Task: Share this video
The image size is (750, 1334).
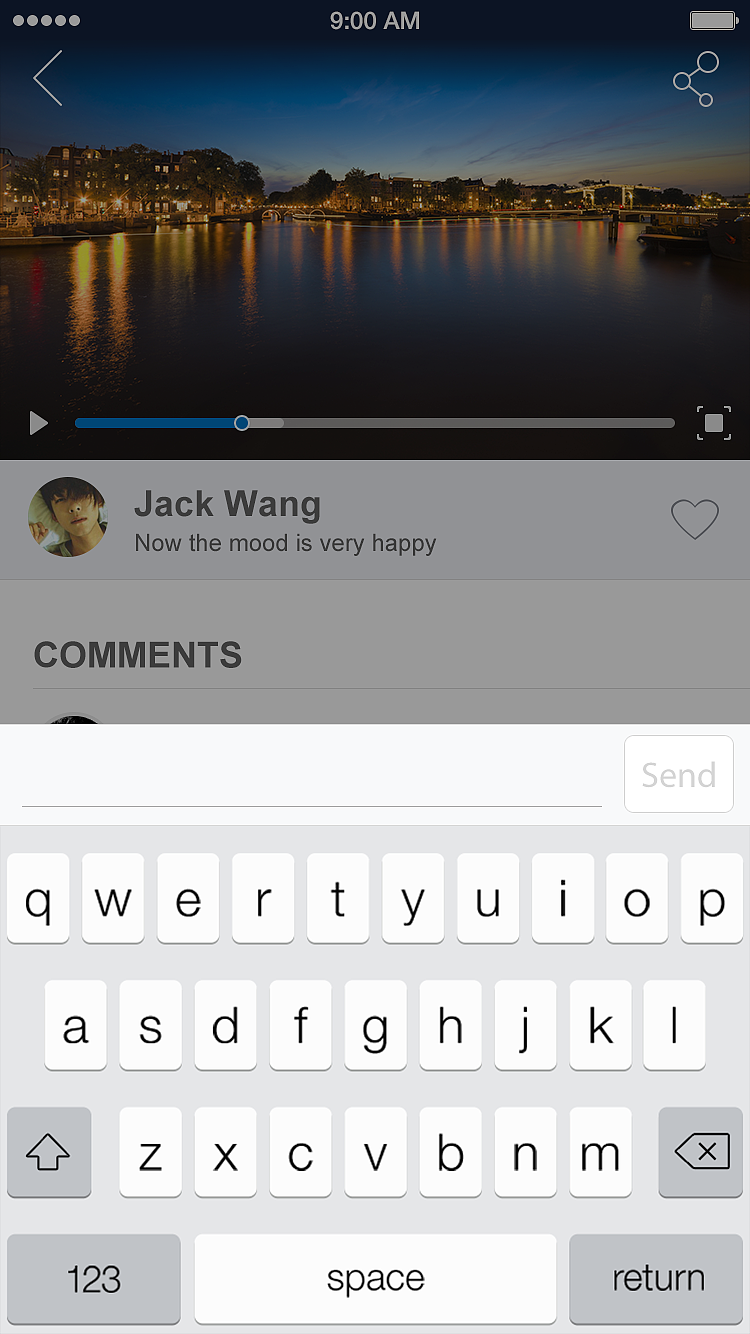Action: (696, 79)
